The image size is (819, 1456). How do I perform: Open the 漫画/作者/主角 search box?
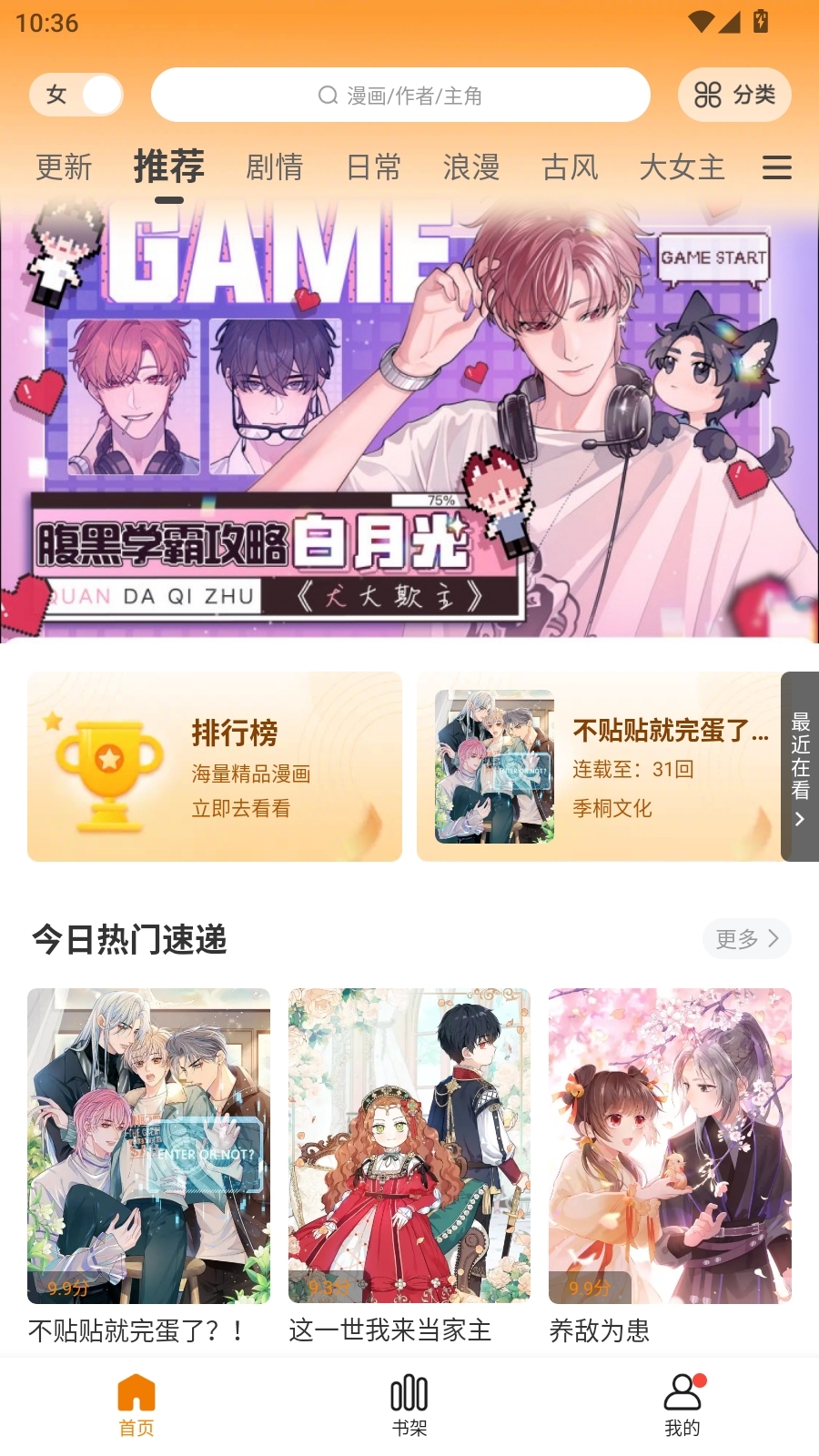(400, 95)
